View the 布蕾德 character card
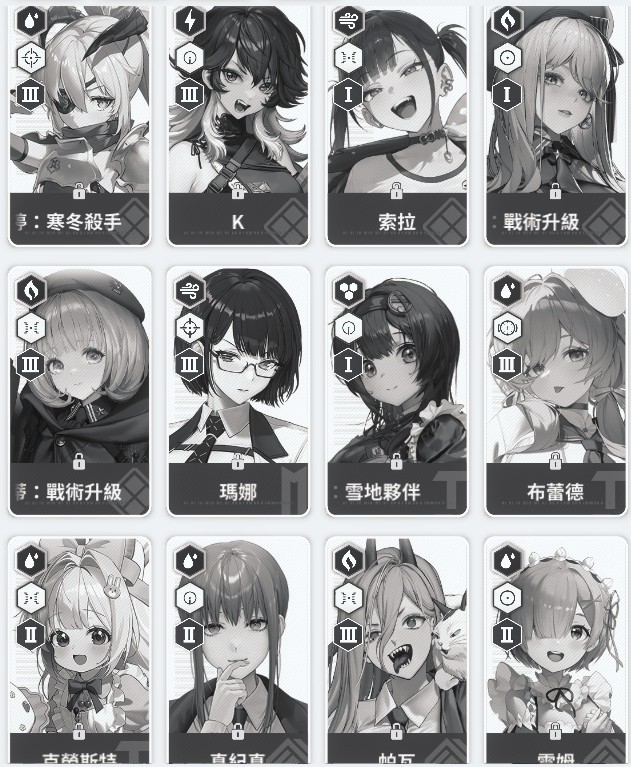 555,390
